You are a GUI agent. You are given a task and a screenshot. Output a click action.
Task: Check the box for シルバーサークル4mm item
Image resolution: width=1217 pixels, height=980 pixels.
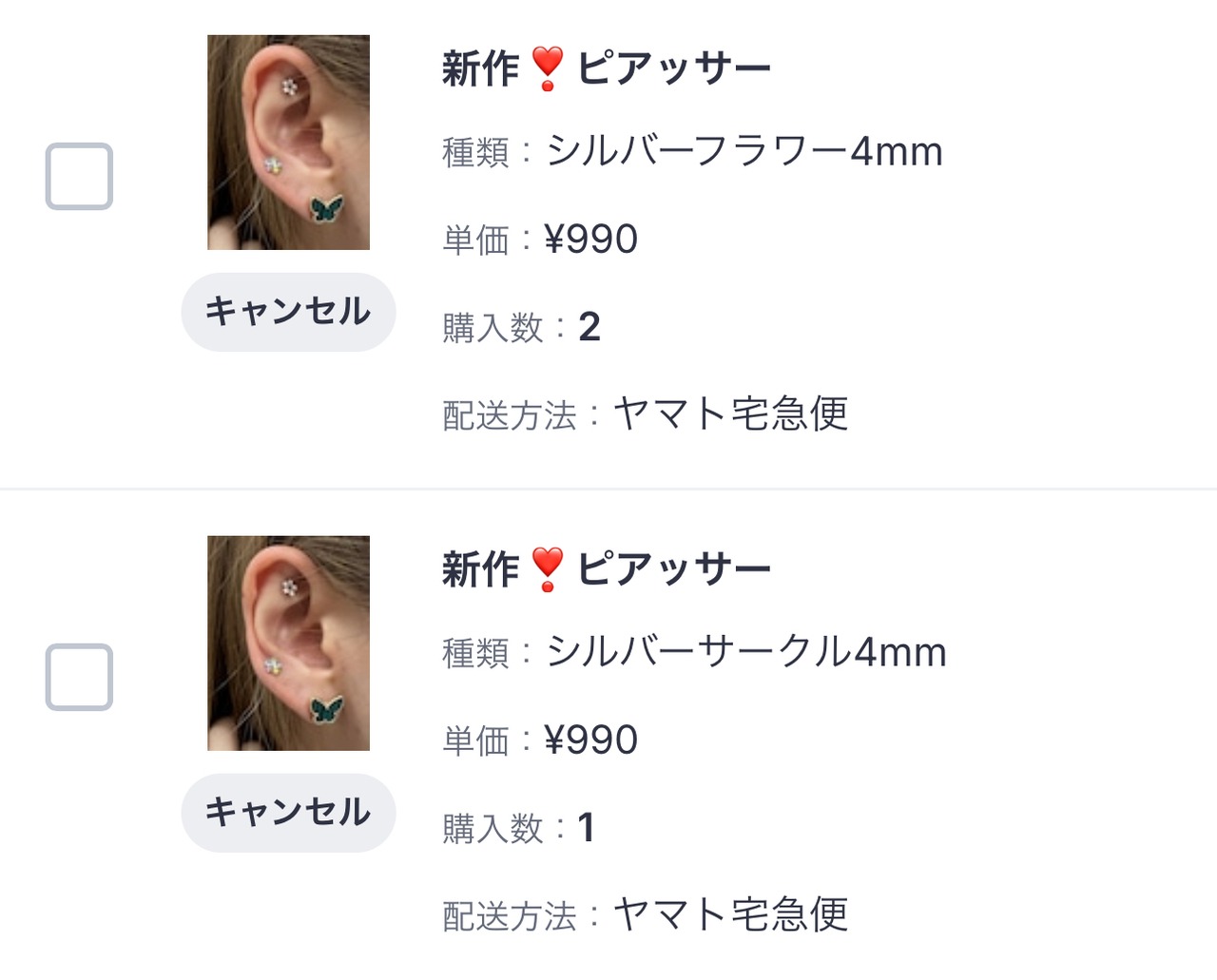[79, 678]
